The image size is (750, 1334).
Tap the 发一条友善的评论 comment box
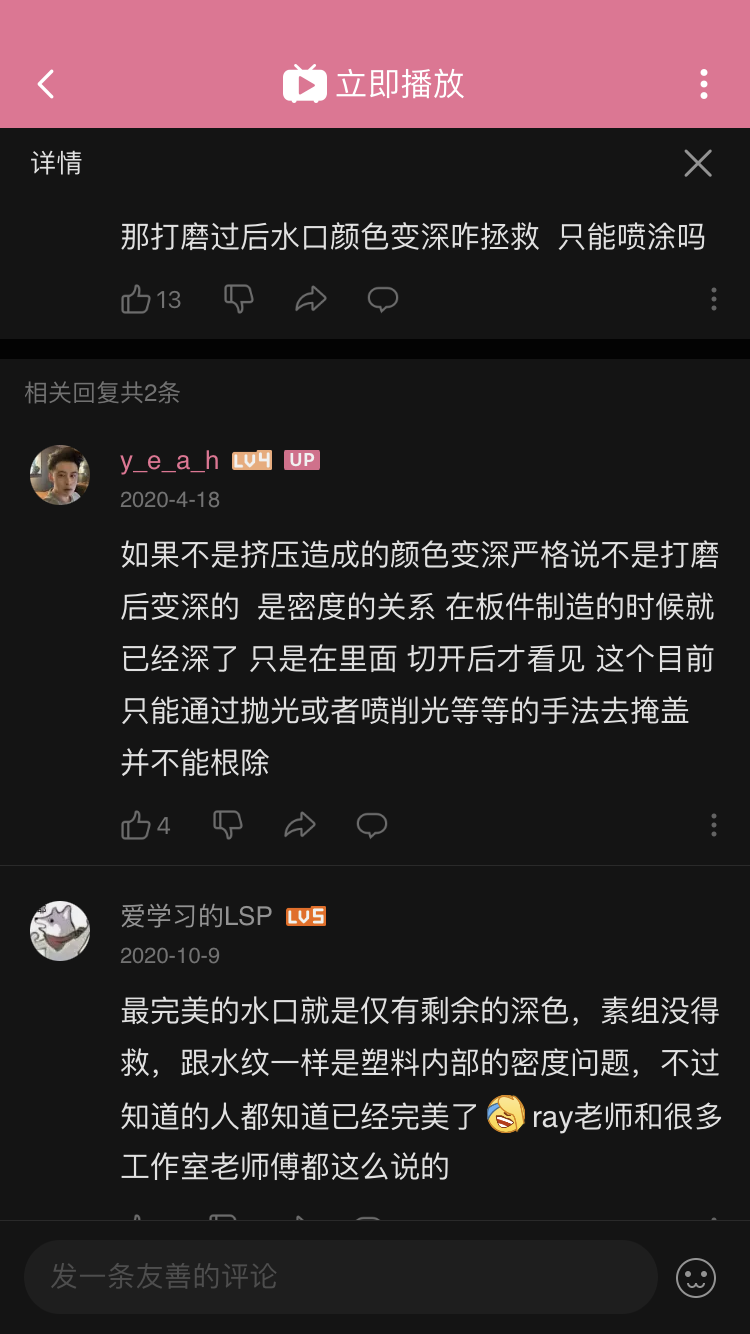pos(340,1276)
